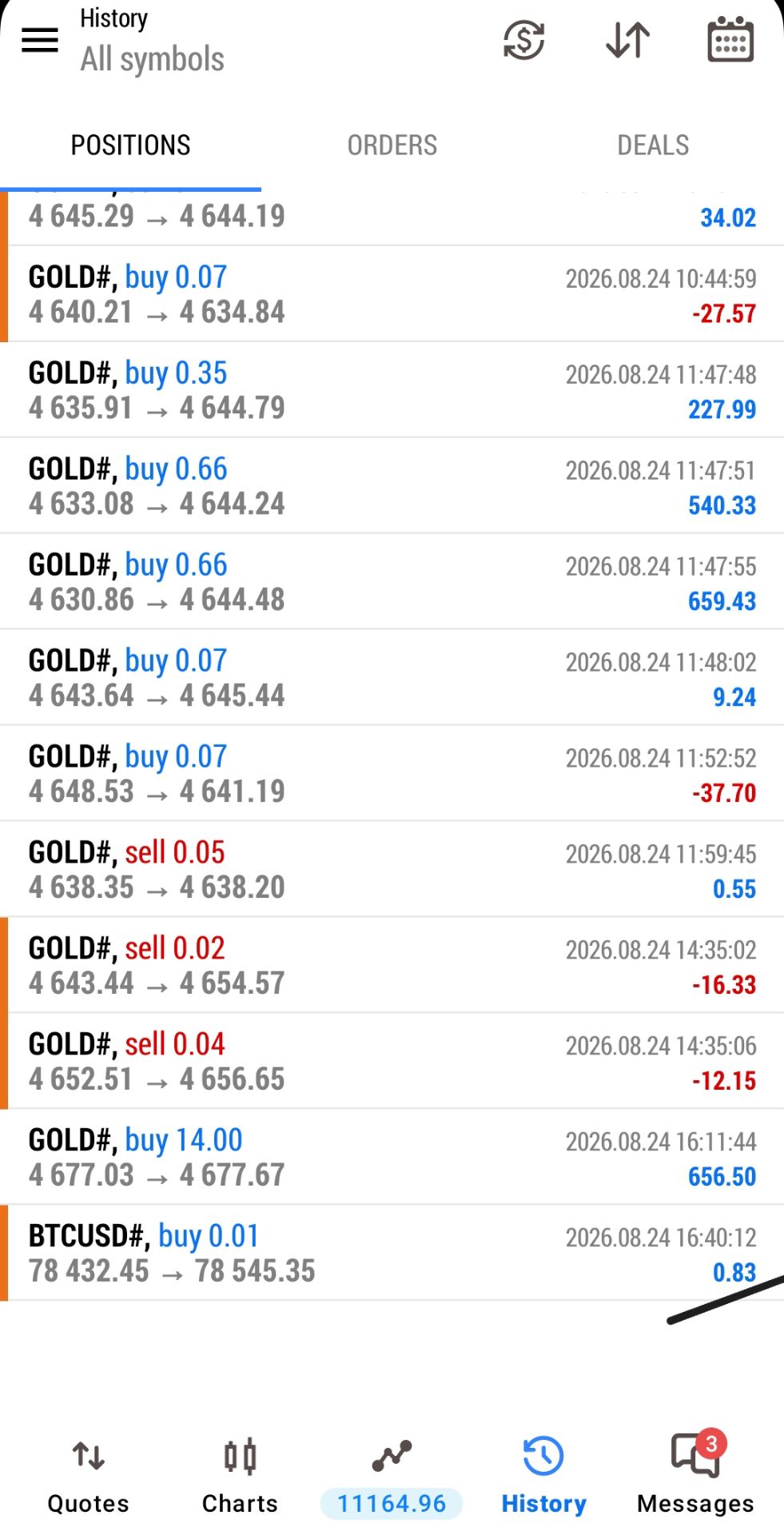Open the trade tab showing 11164.96
The height and width of the screenshot is (1535, 784).
392,1477
